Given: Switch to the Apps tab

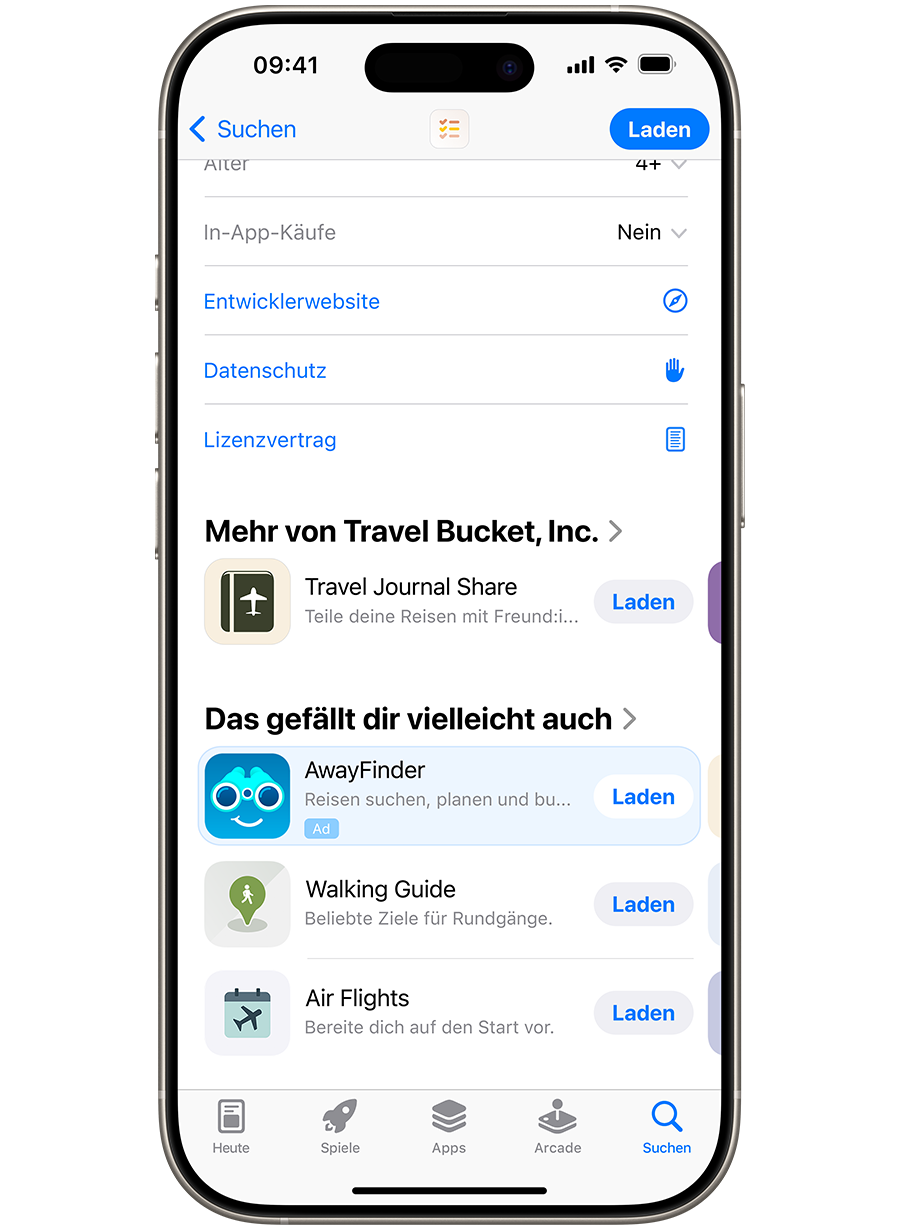Looking at the screenshot, I should 449,1127.
